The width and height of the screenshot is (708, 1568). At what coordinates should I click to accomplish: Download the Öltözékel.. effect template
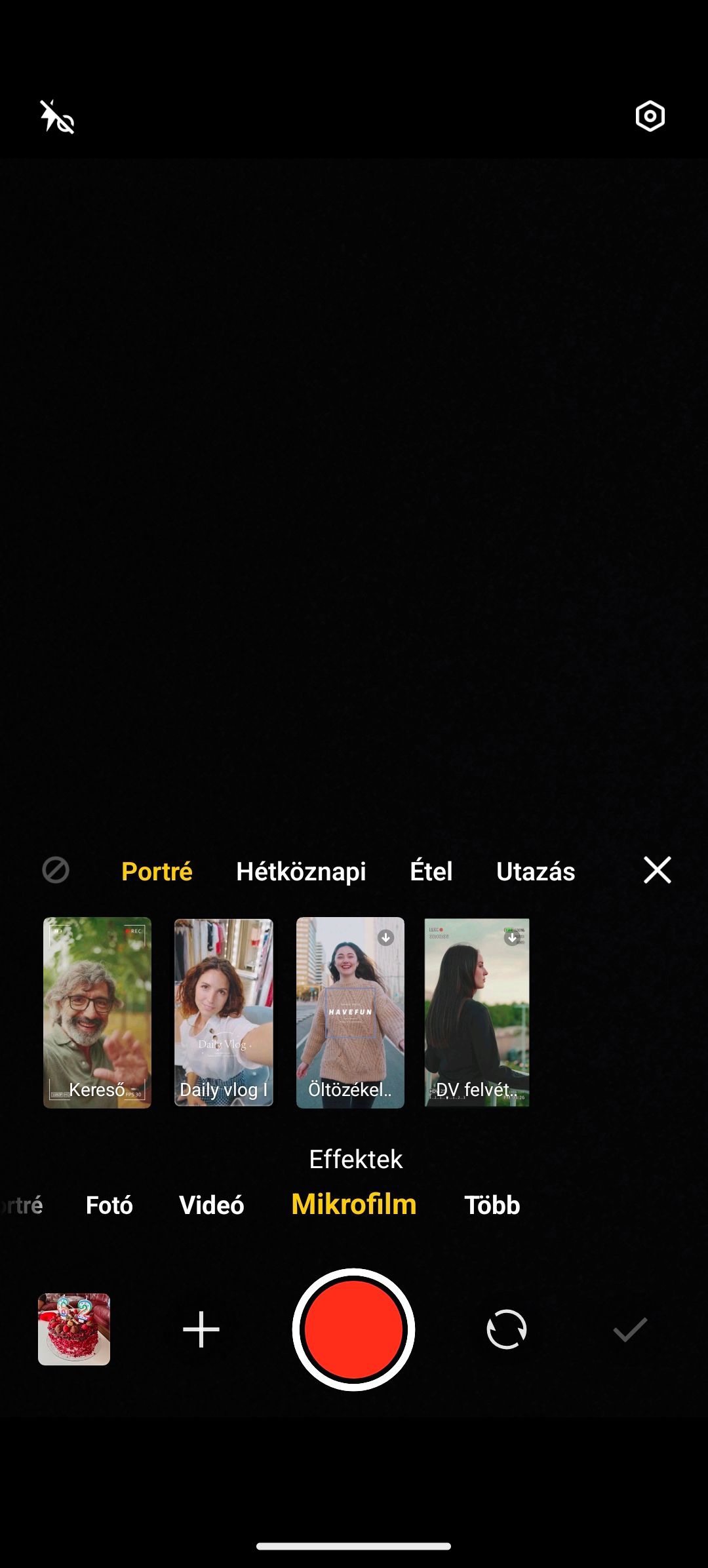385,938
